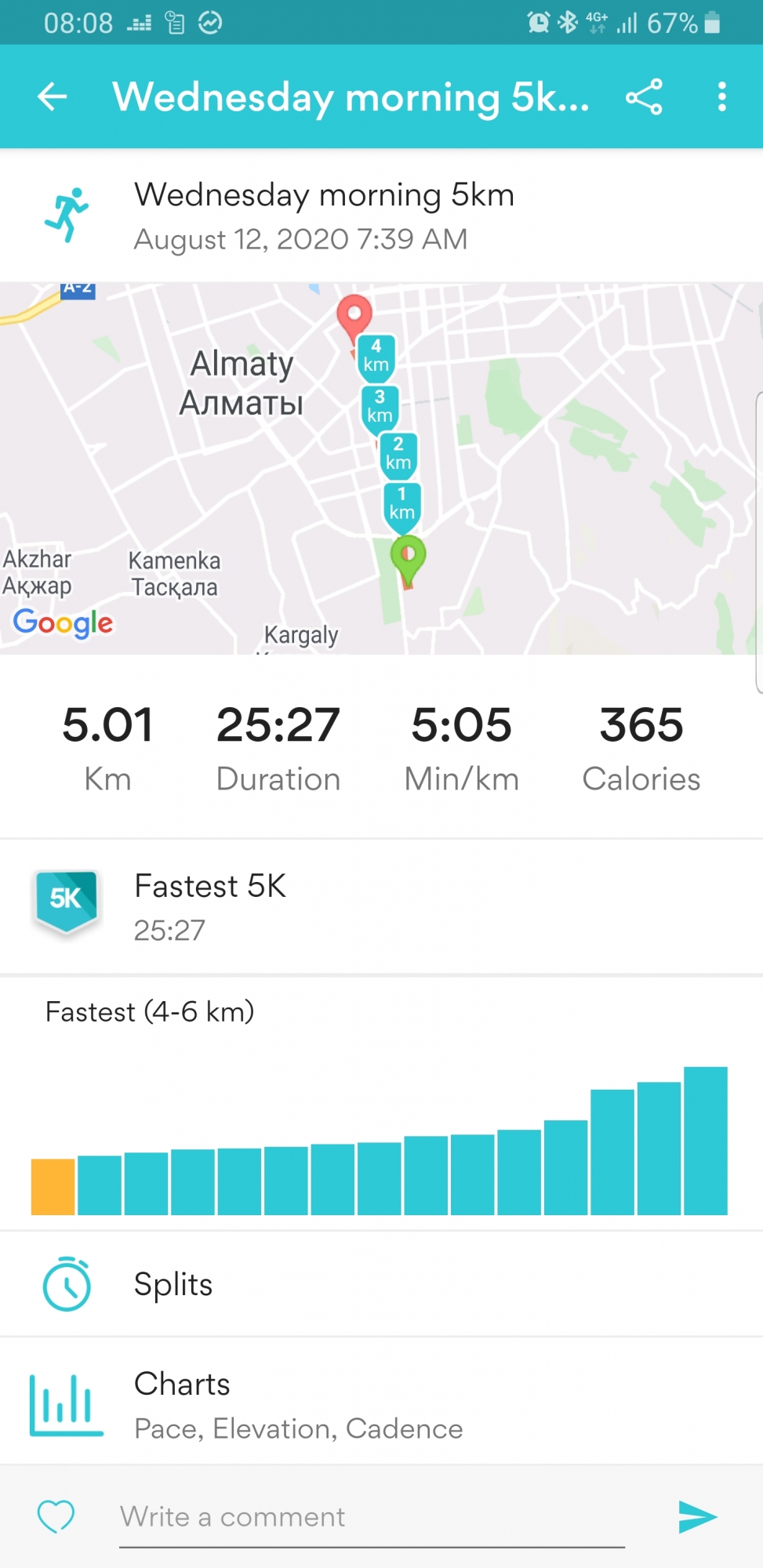Open Charts for pace, elevation, cadence
The image size is (763, 1568).
pyautogui.click(x=381, y=1403)
